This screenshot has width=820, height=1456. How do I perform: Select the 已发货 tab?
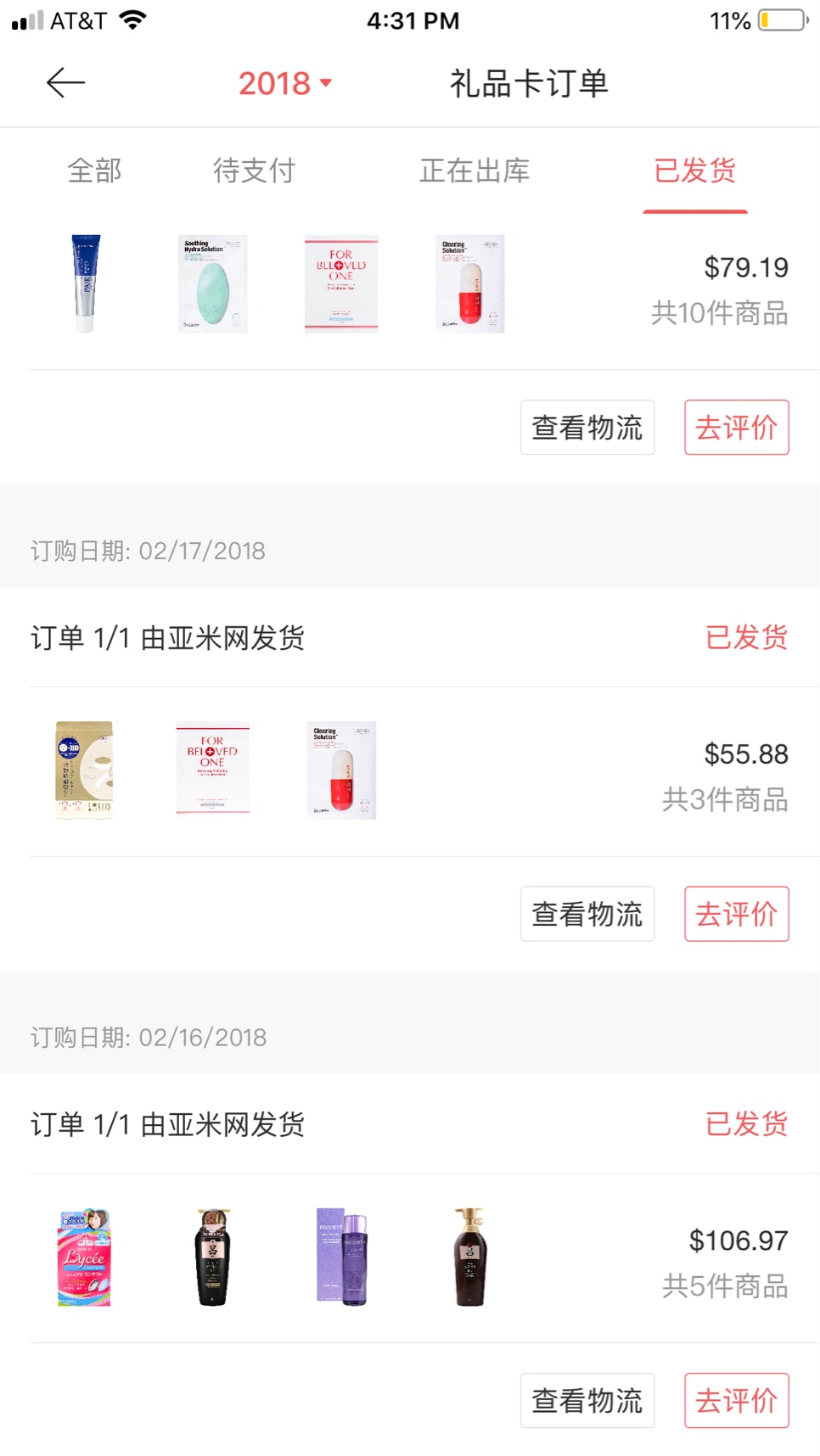(694, 171)
